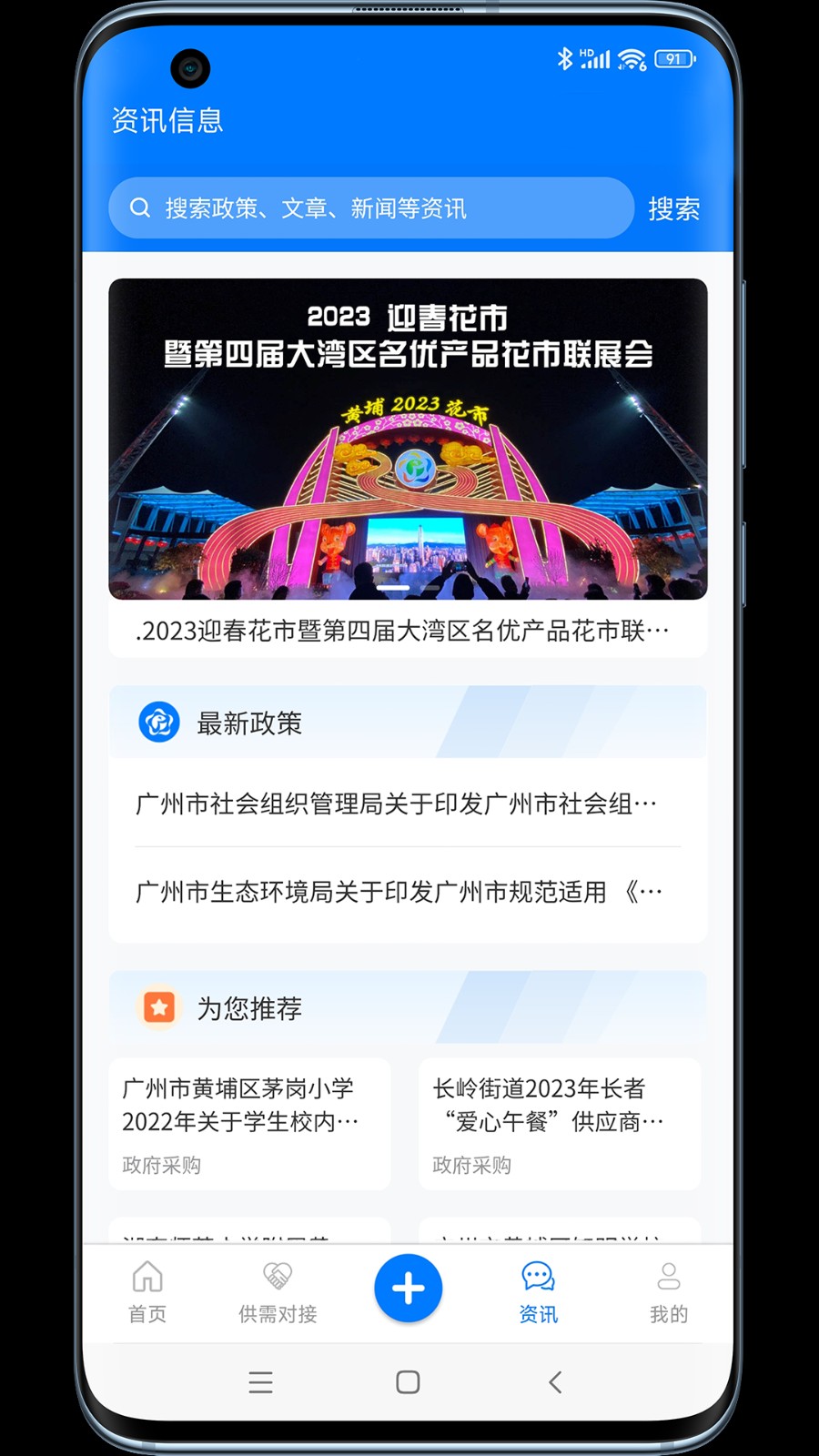This screenshot has height=1456, width=819.
Task: Open recent apps from the navigation bar
Action: (x=260, y=1382)
